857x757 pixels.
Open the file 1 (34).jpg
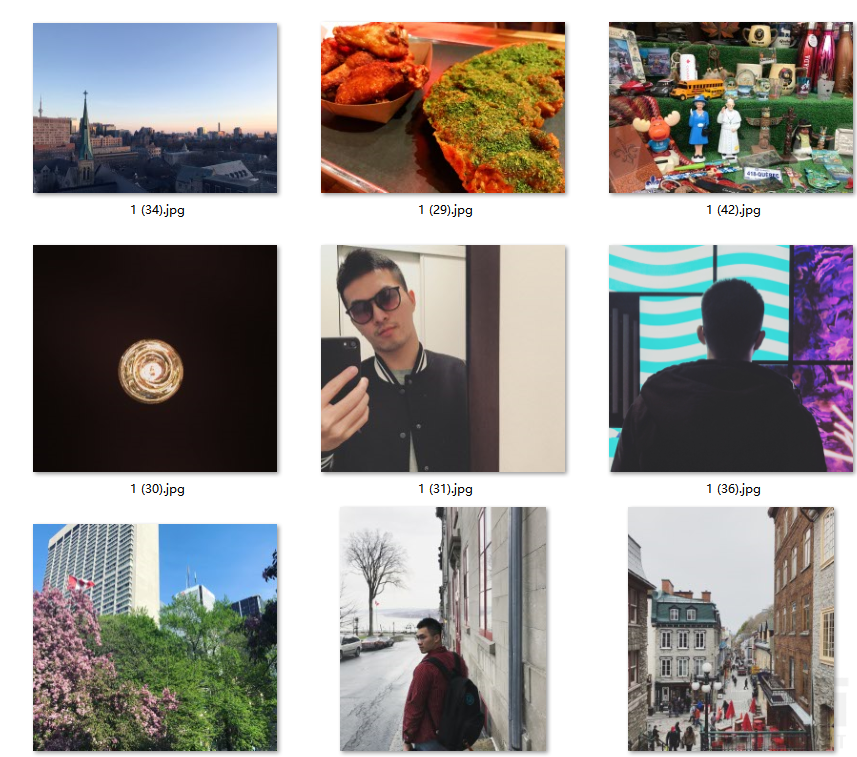click(155, 108)
